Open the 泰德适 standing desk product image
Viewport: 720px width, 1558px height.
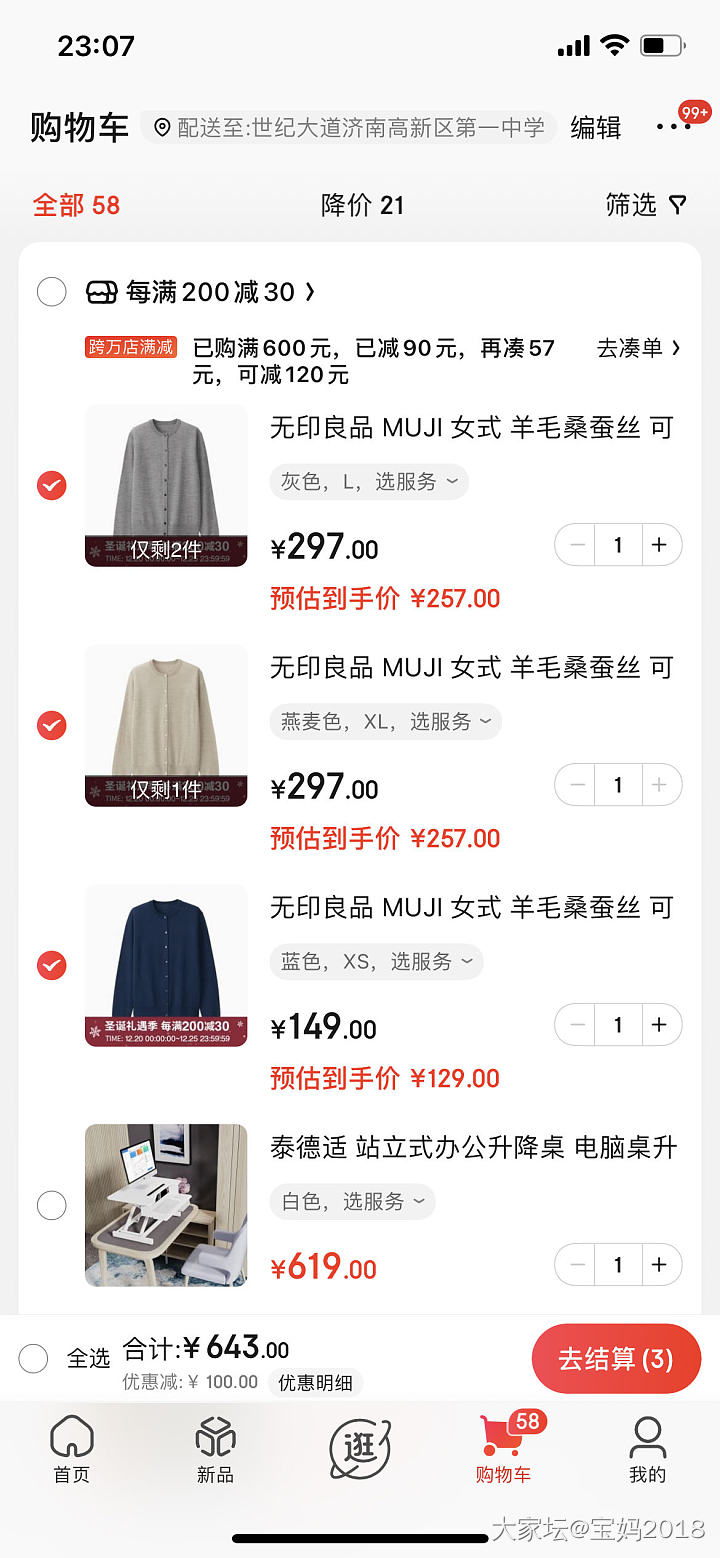(165, 1205)
